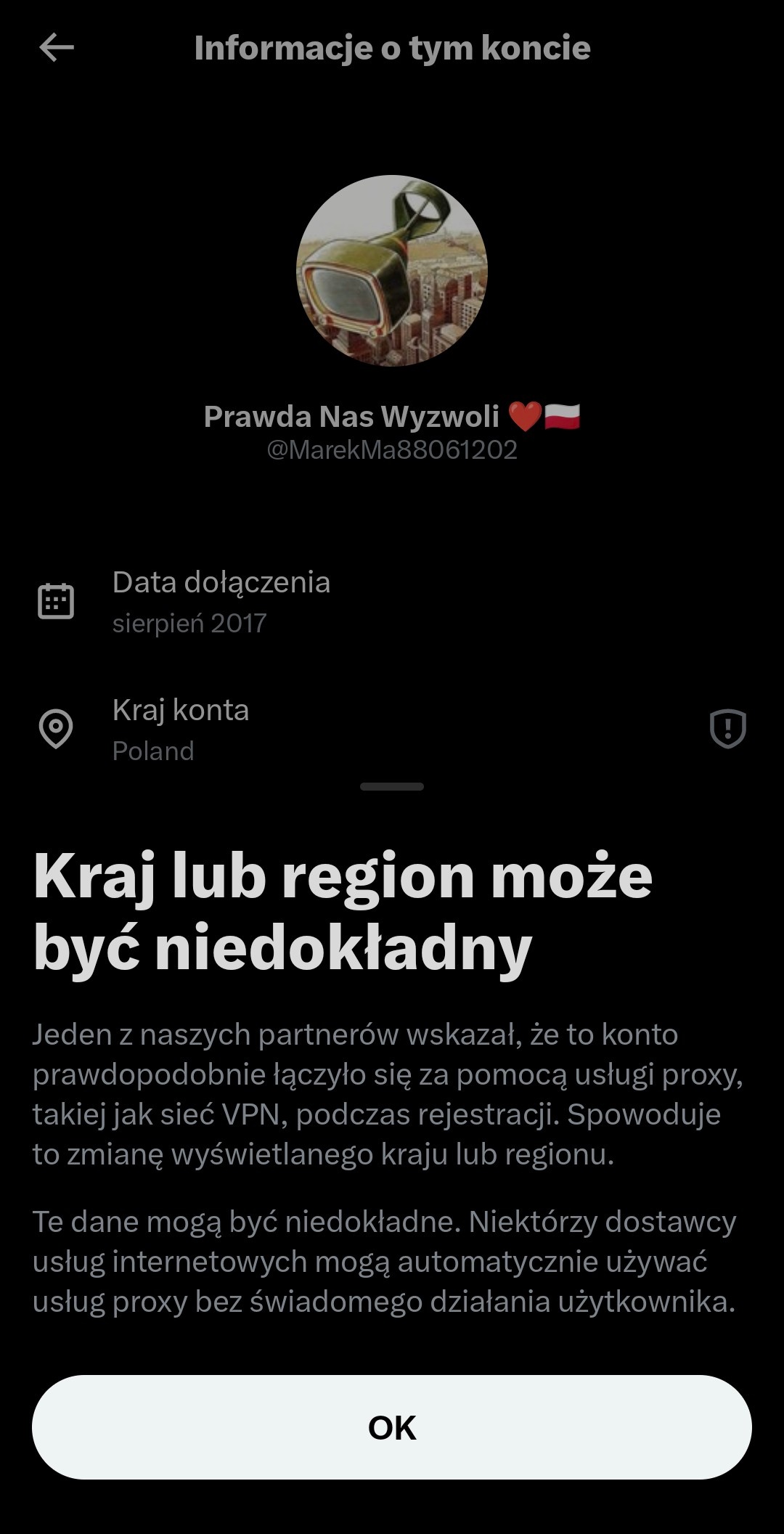Collapse the sheet using the drag handle
The image size is (784, 1534).
pos(392,785)
